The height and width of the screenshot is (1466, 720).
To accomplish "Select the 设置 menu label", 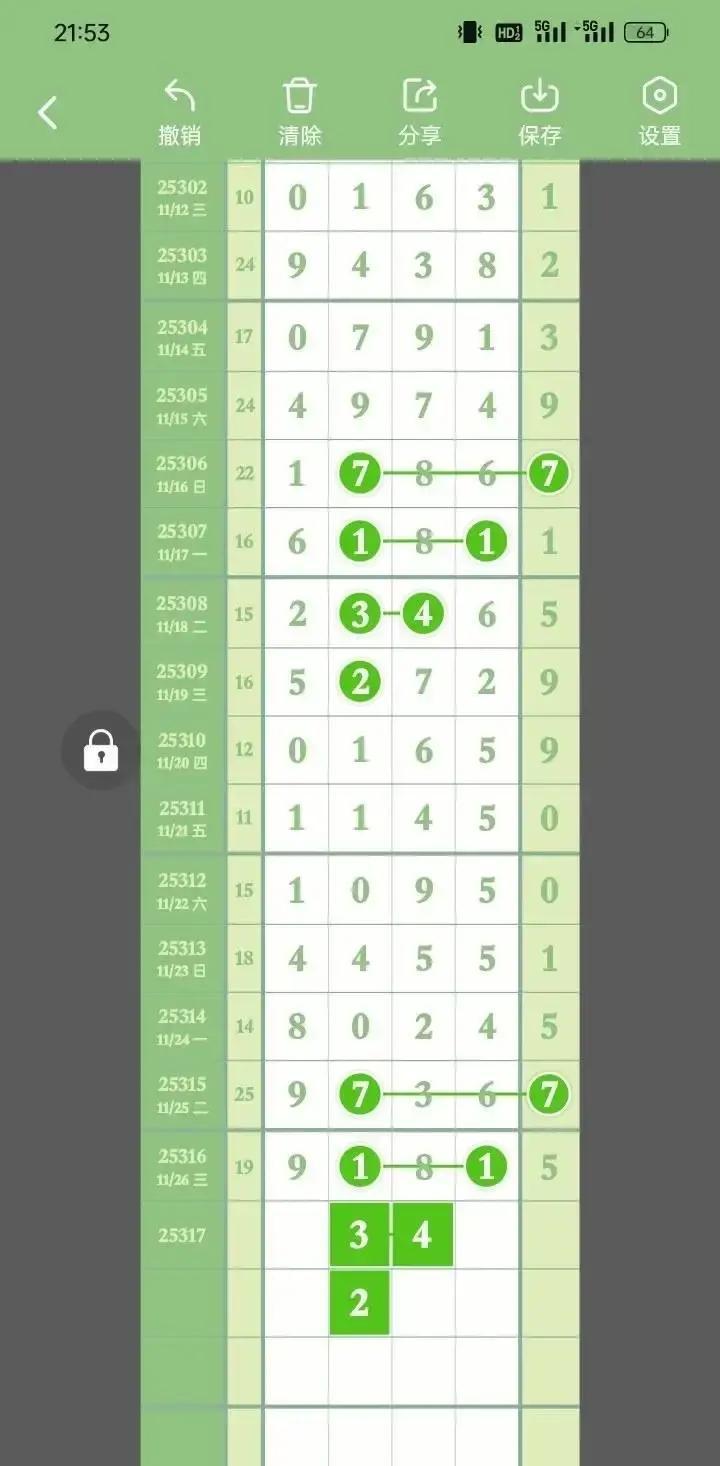I will point(658,136).
